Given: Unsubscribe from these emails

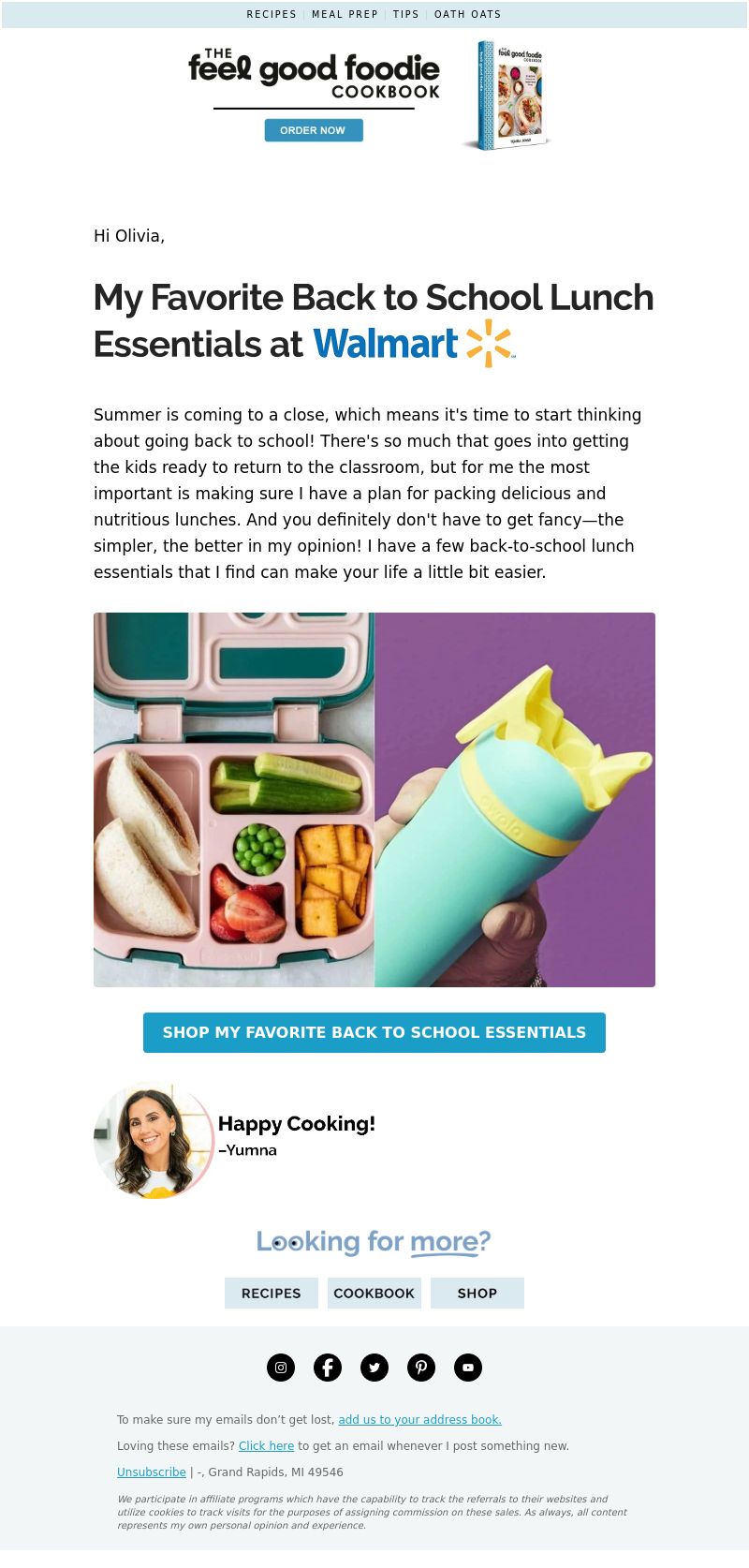Looking at the screenshot, I should click(x=152, y=1472).
